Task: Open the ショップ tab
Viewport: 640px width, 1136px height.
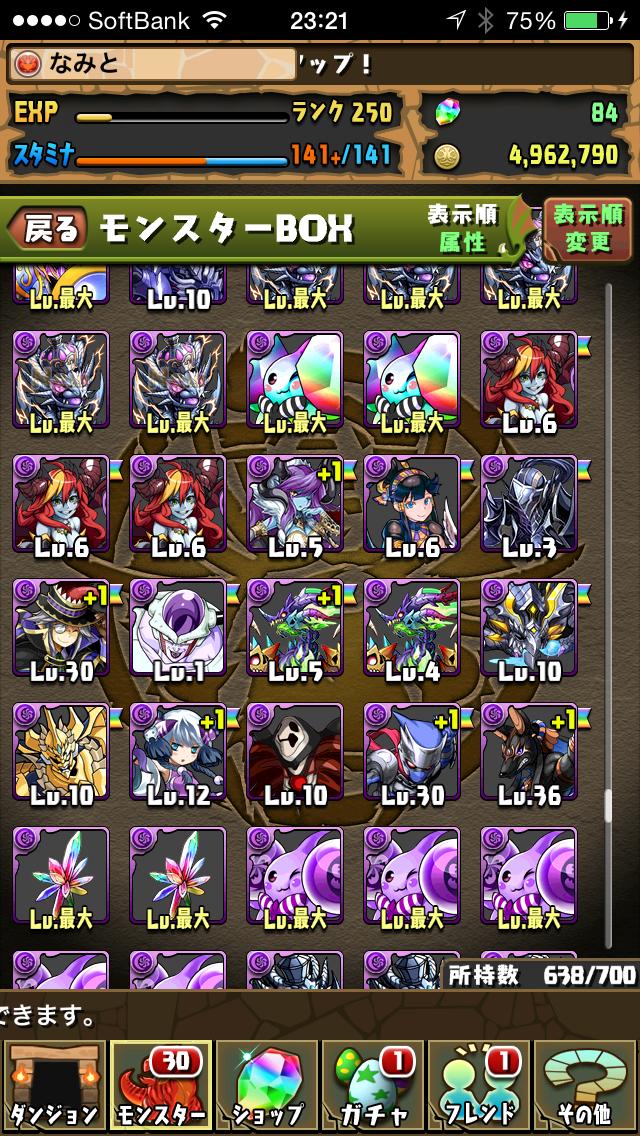Action: [x=266, y=1085]
